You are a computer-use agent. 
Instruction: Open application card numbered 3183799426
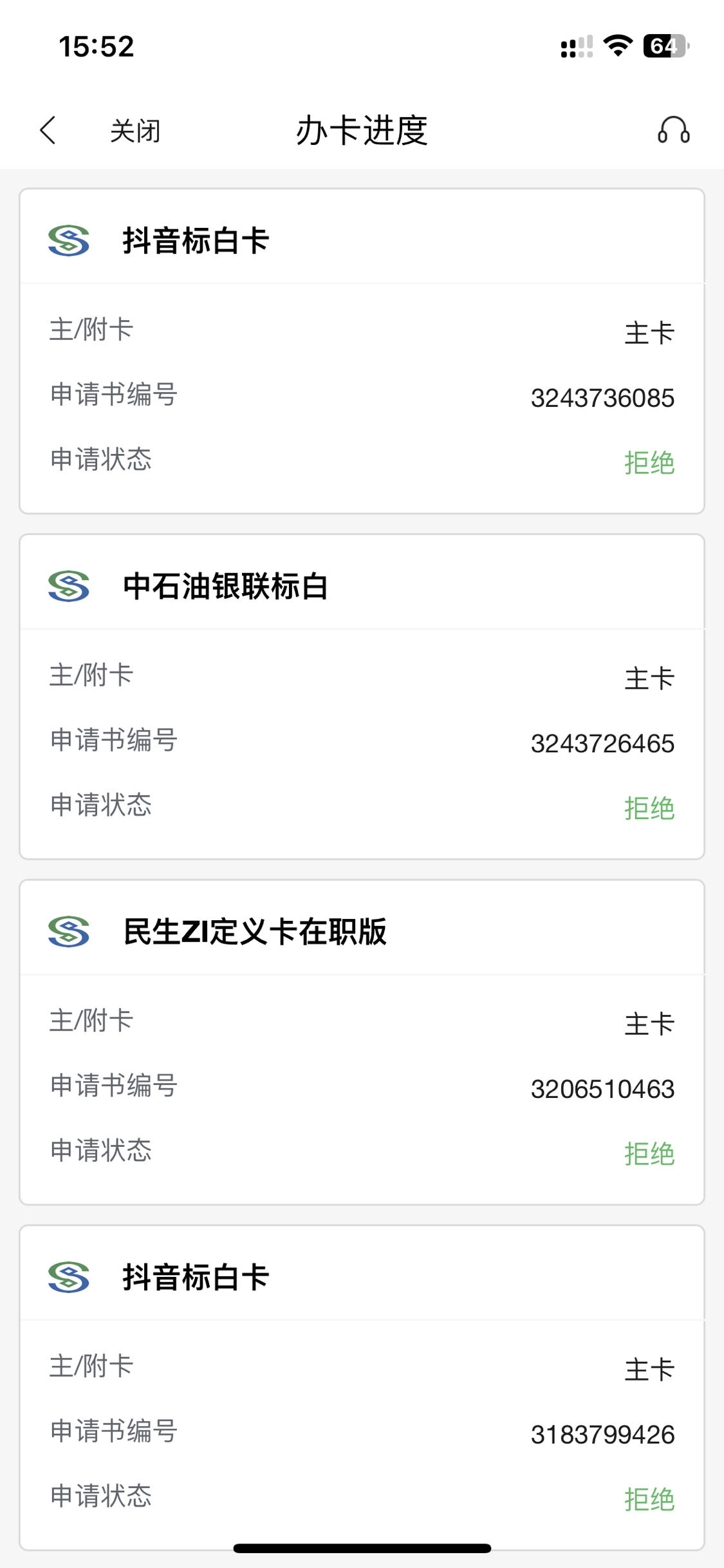362,1388
